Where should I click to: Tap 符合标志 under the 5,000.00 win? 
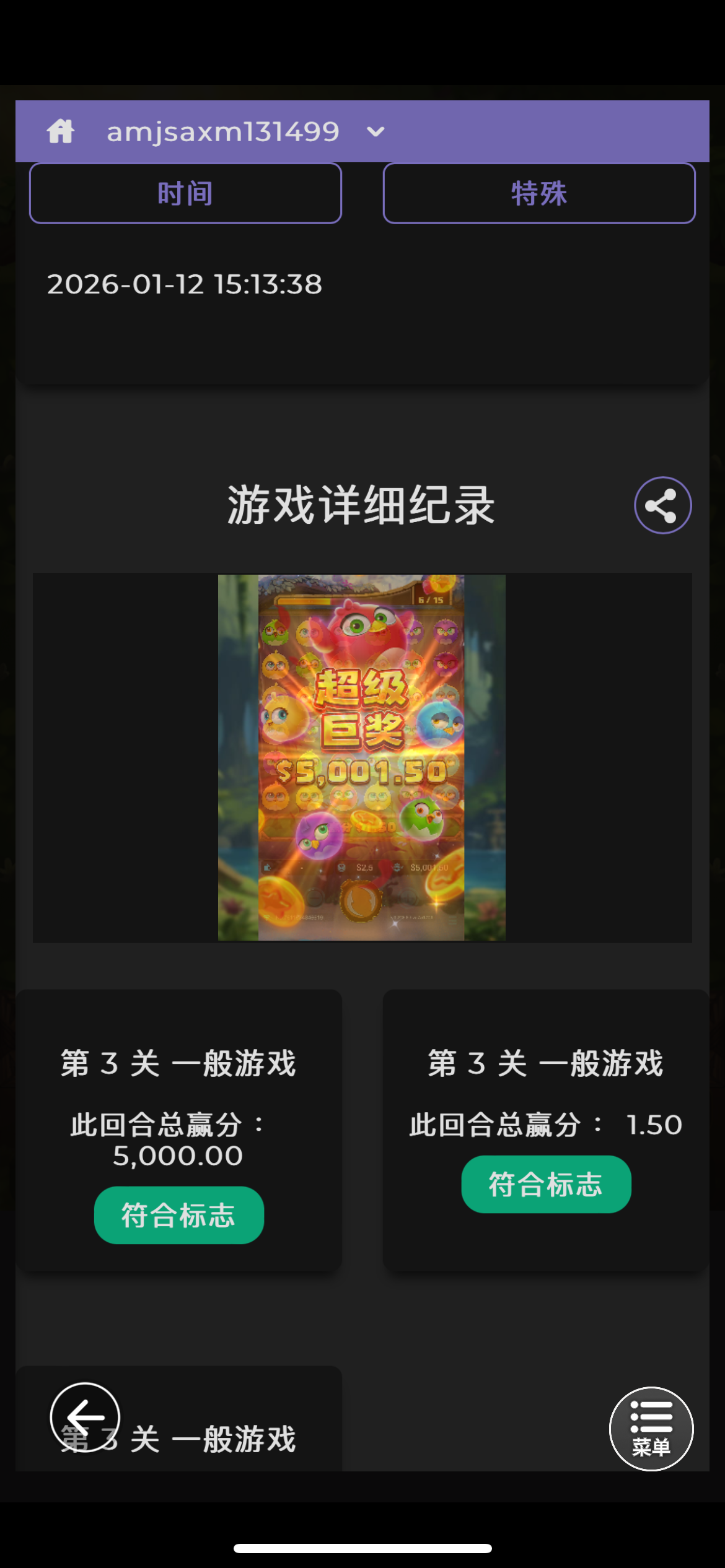click(x=179, y=1215)
